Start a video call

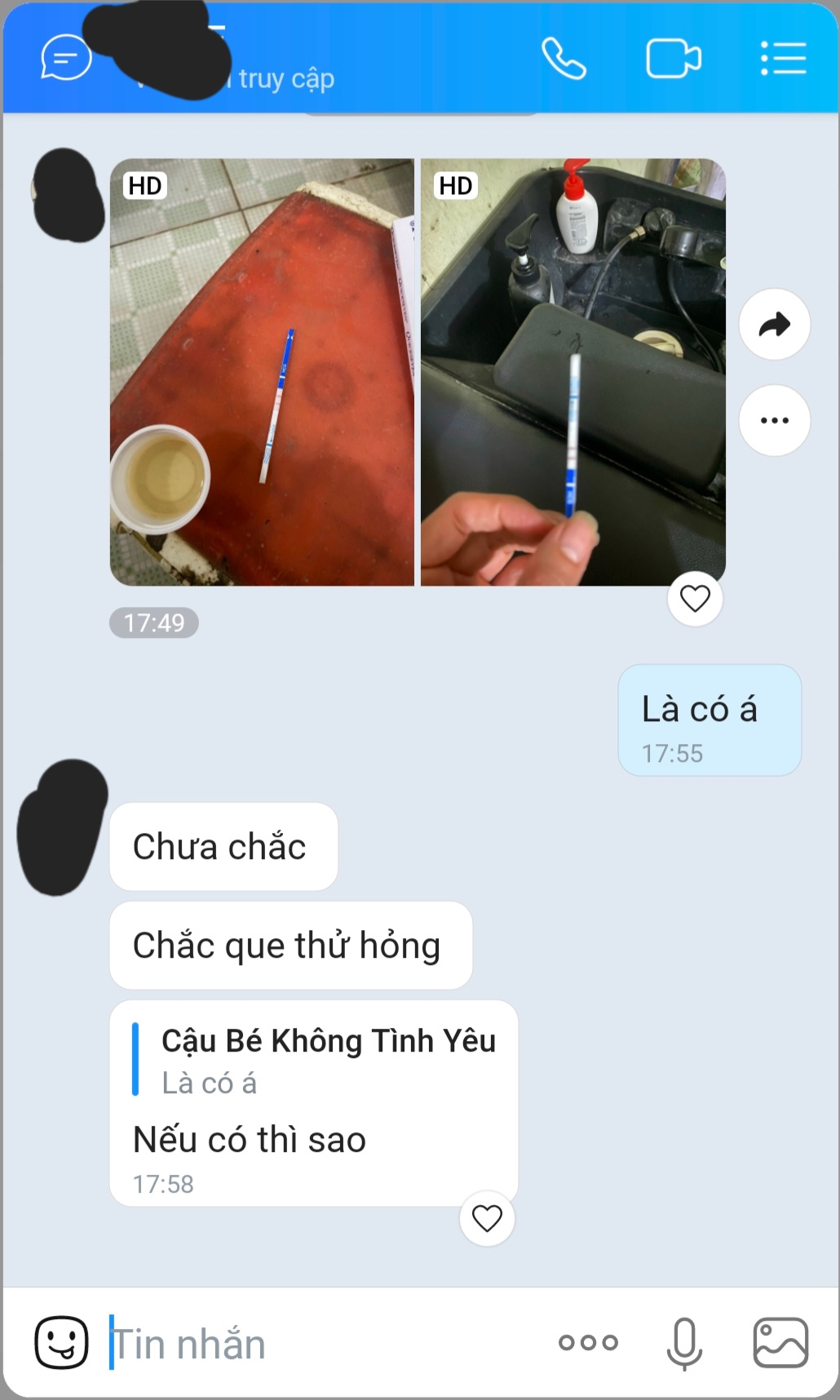673,59
